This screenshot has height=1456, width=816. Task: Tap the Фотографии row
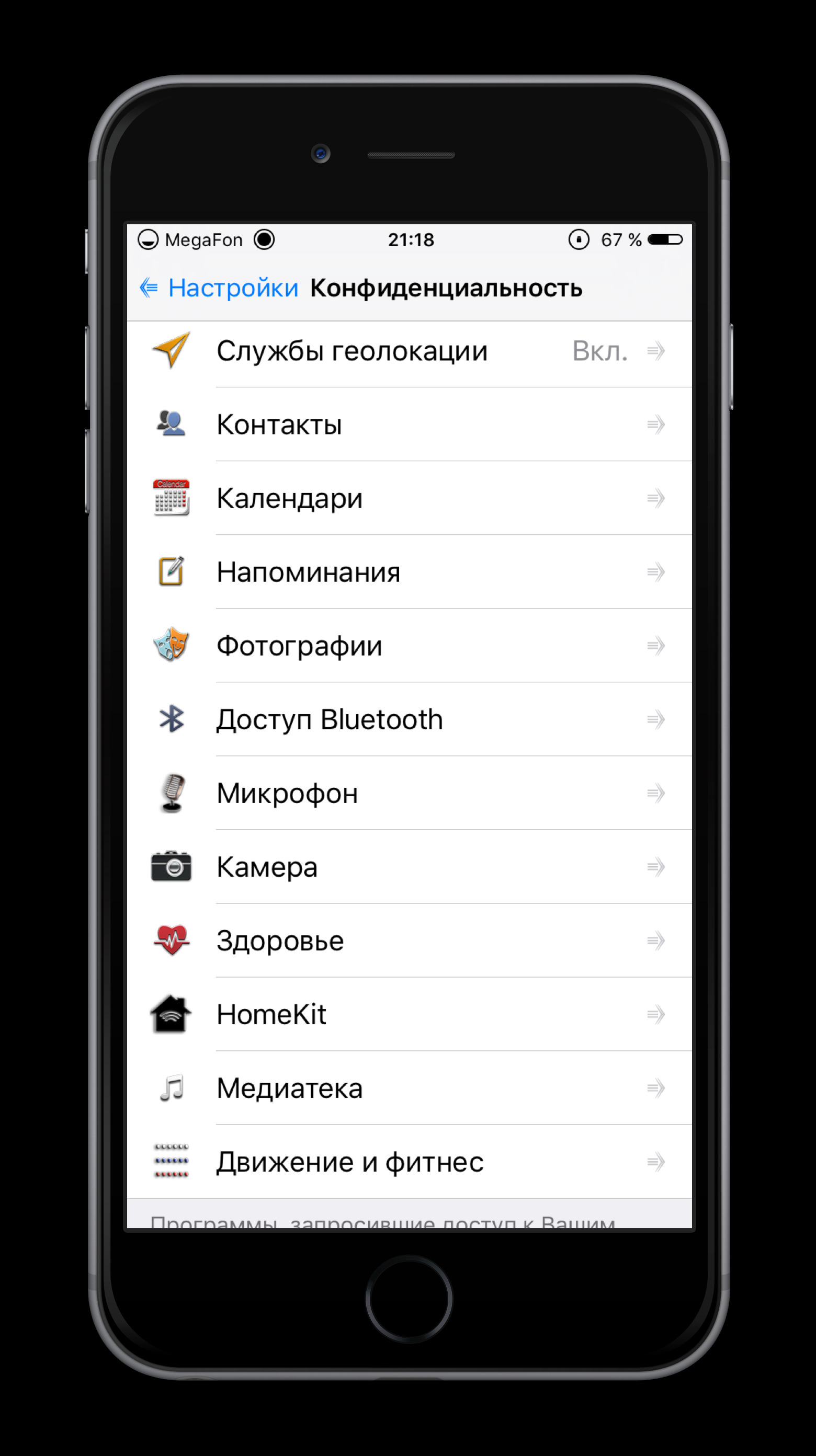coord(409,646)
